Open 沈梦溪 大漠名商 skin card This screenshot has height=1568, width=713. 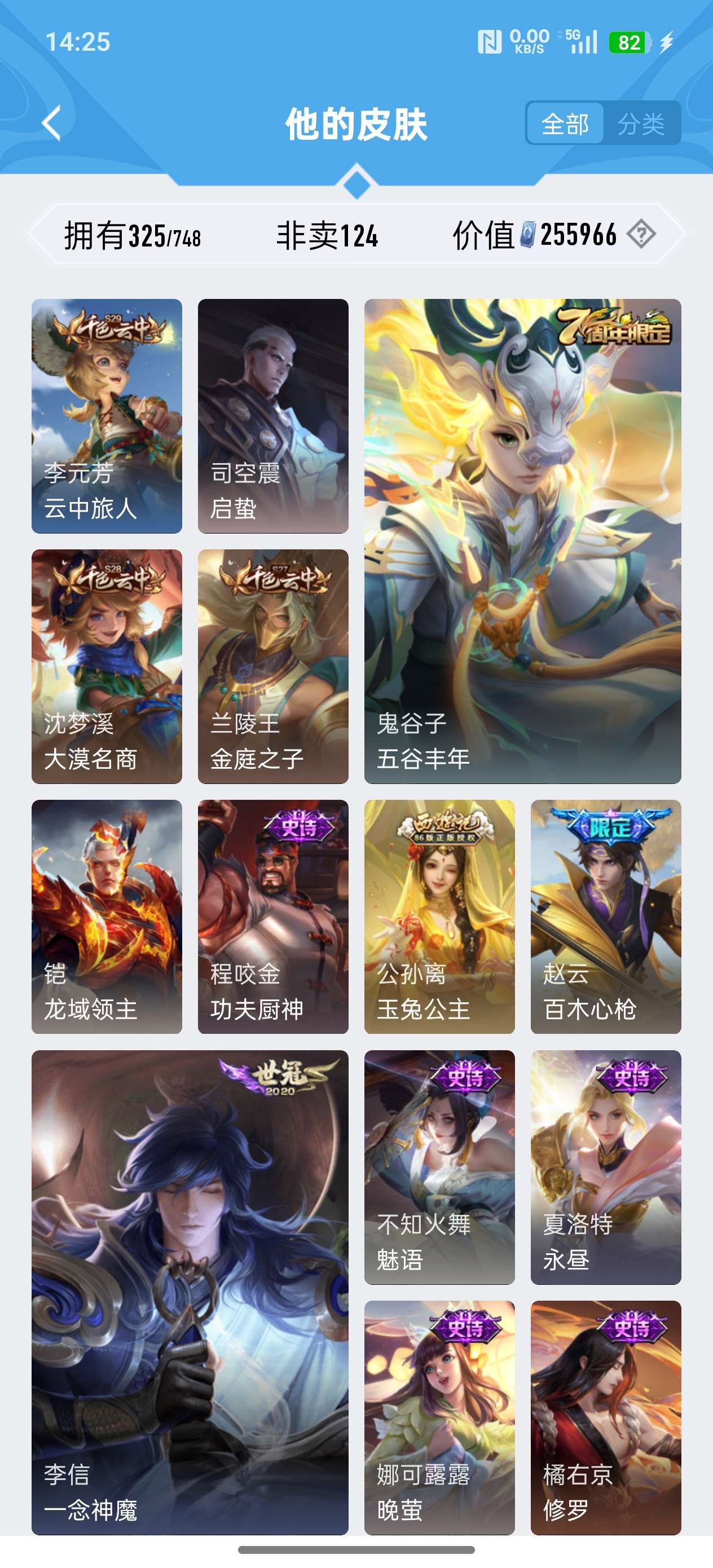pyautogui.click(x=107, y=666)
